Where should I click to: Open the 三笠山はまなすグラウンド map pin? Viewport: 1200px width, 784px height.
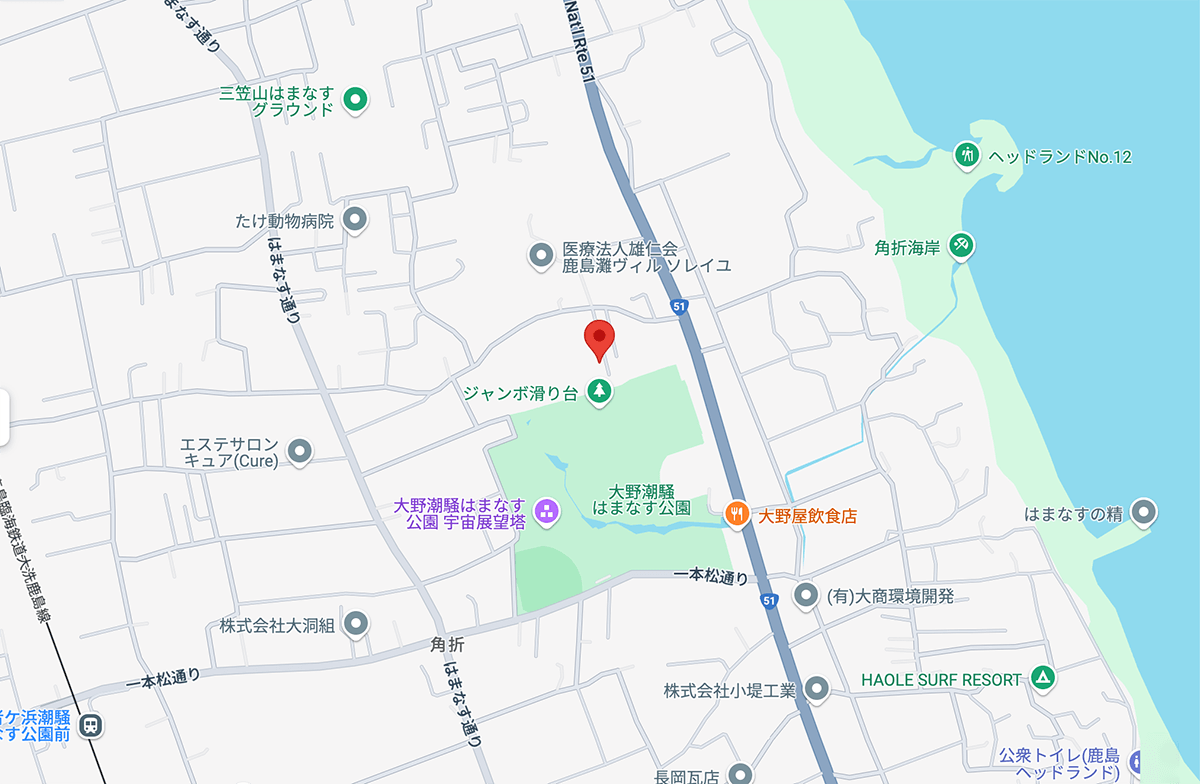click(355, 100)
